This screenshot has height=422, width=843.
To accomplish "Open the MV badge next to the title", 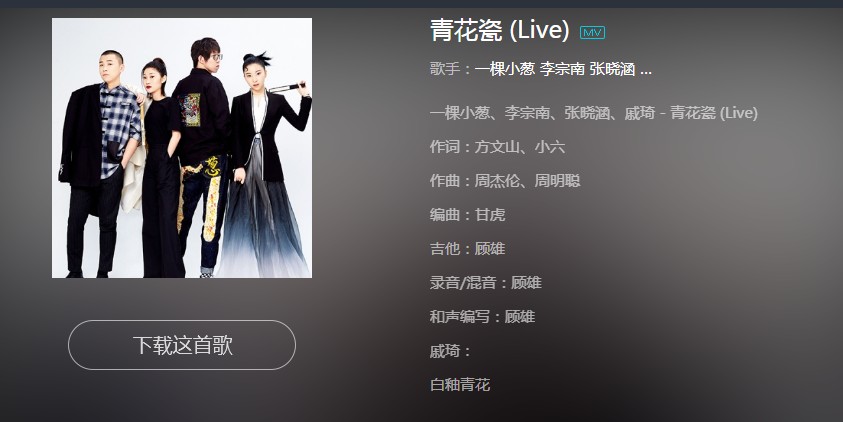I will pos(593,33).
